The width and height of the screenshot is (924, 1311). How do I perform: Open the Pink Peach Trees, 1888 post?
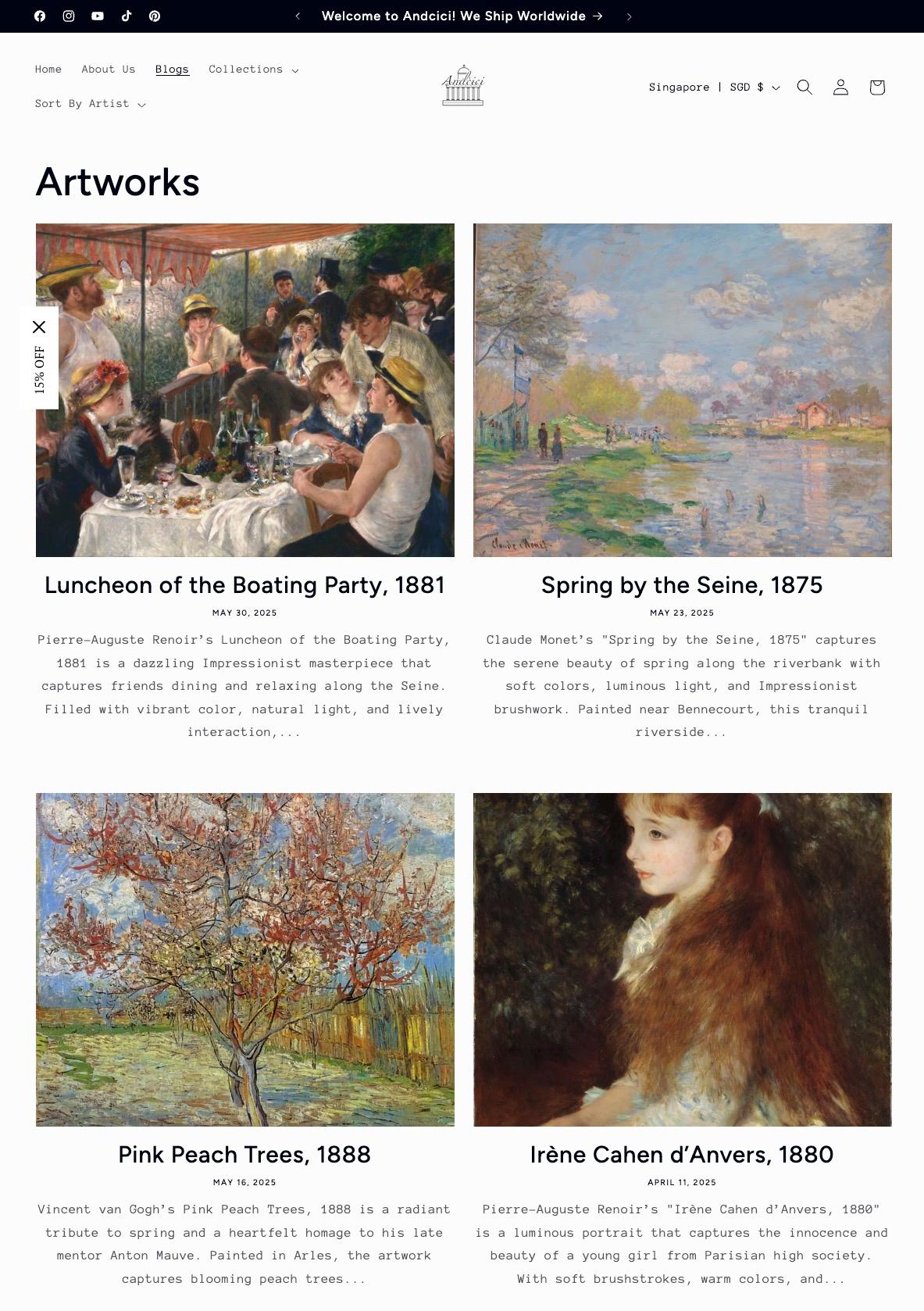coord(244,1155)
